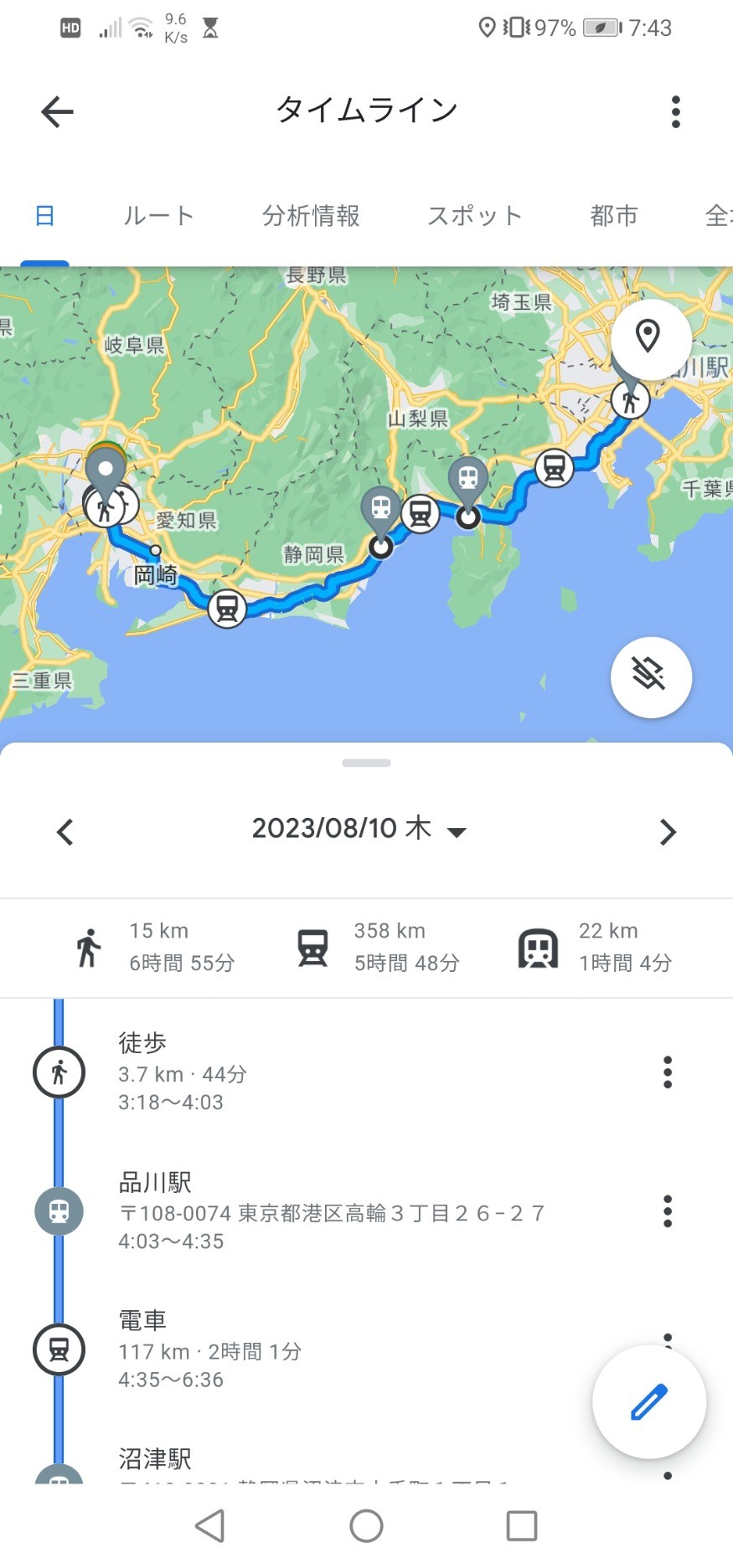Open the 2023/08/10 date picker

pyautogui.click(x=359, y=829)
